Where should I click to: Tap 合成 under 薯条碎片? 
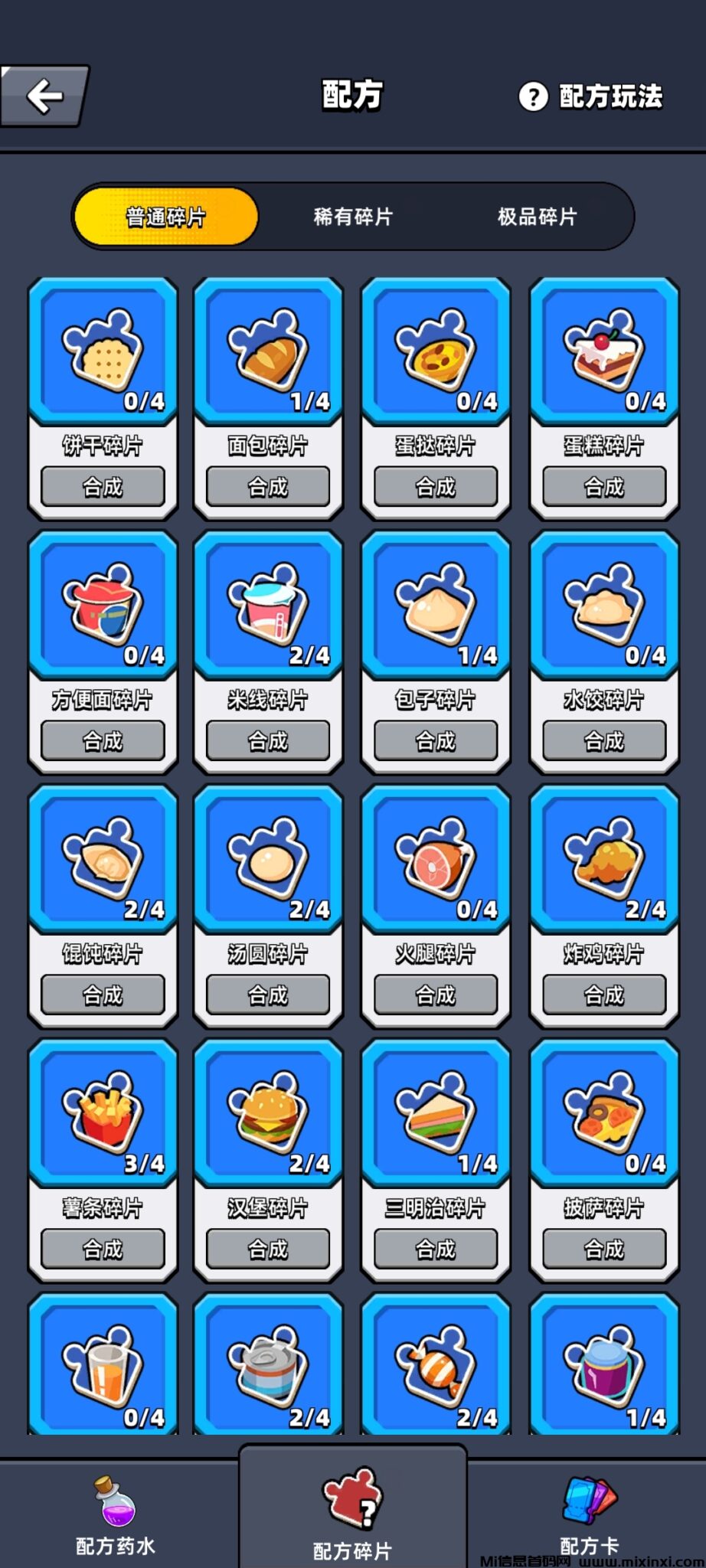[103, 1249]
